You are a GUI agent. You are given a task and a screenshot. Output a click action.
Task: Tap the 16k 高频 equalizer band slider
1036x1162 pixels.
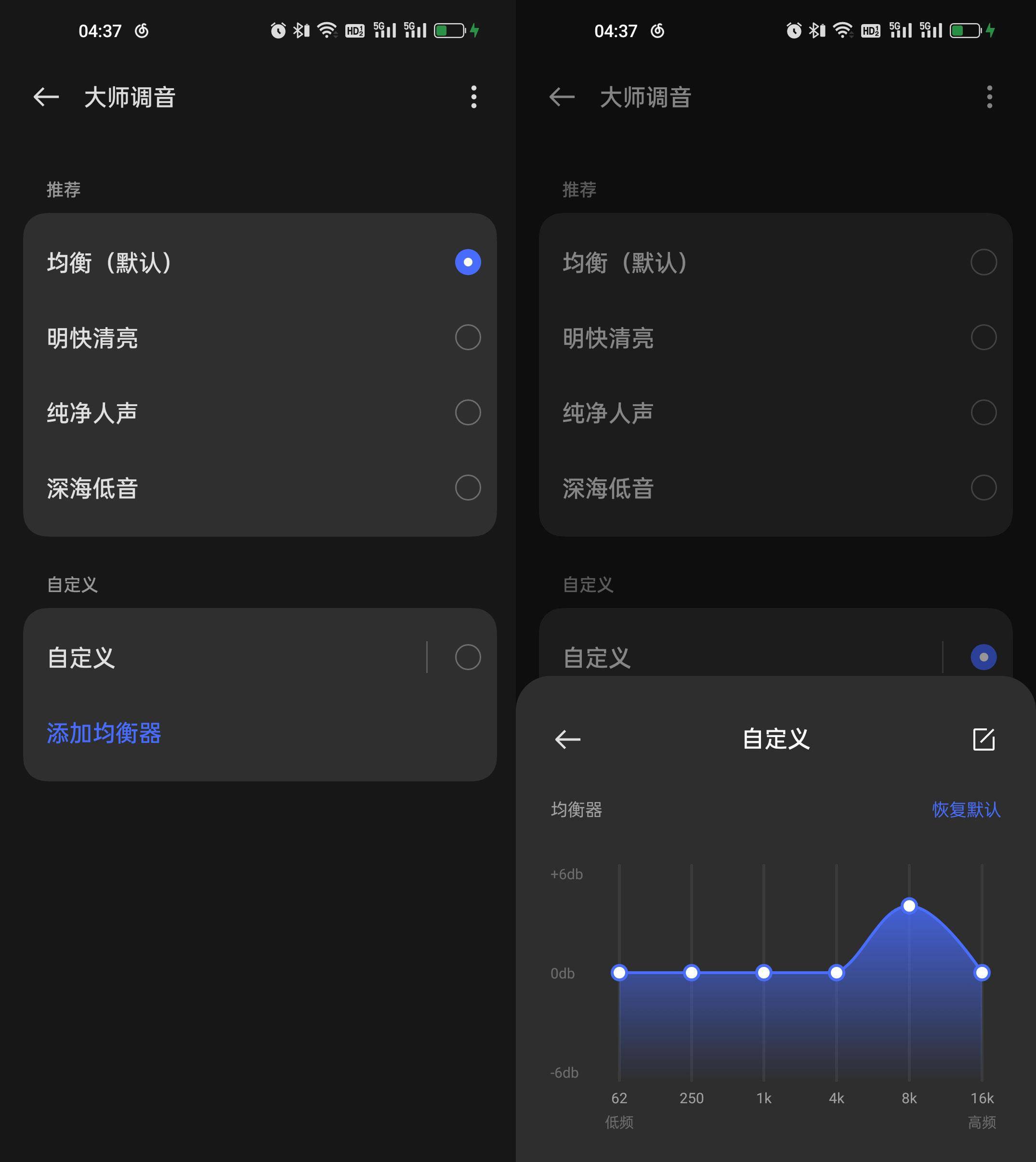(982, 972)
